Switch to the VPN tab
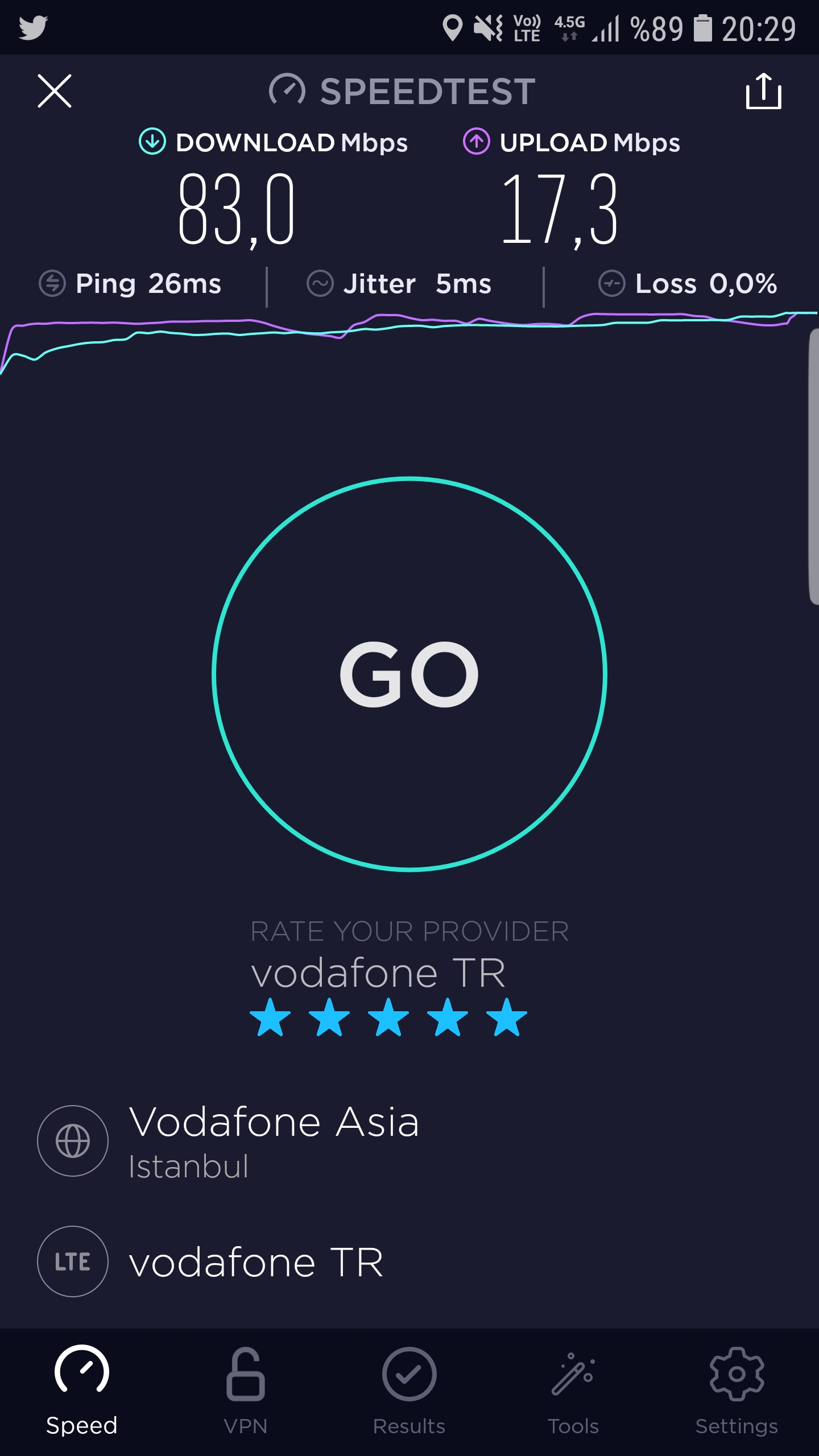The image size is (819, 1456). click(246, 1391)
